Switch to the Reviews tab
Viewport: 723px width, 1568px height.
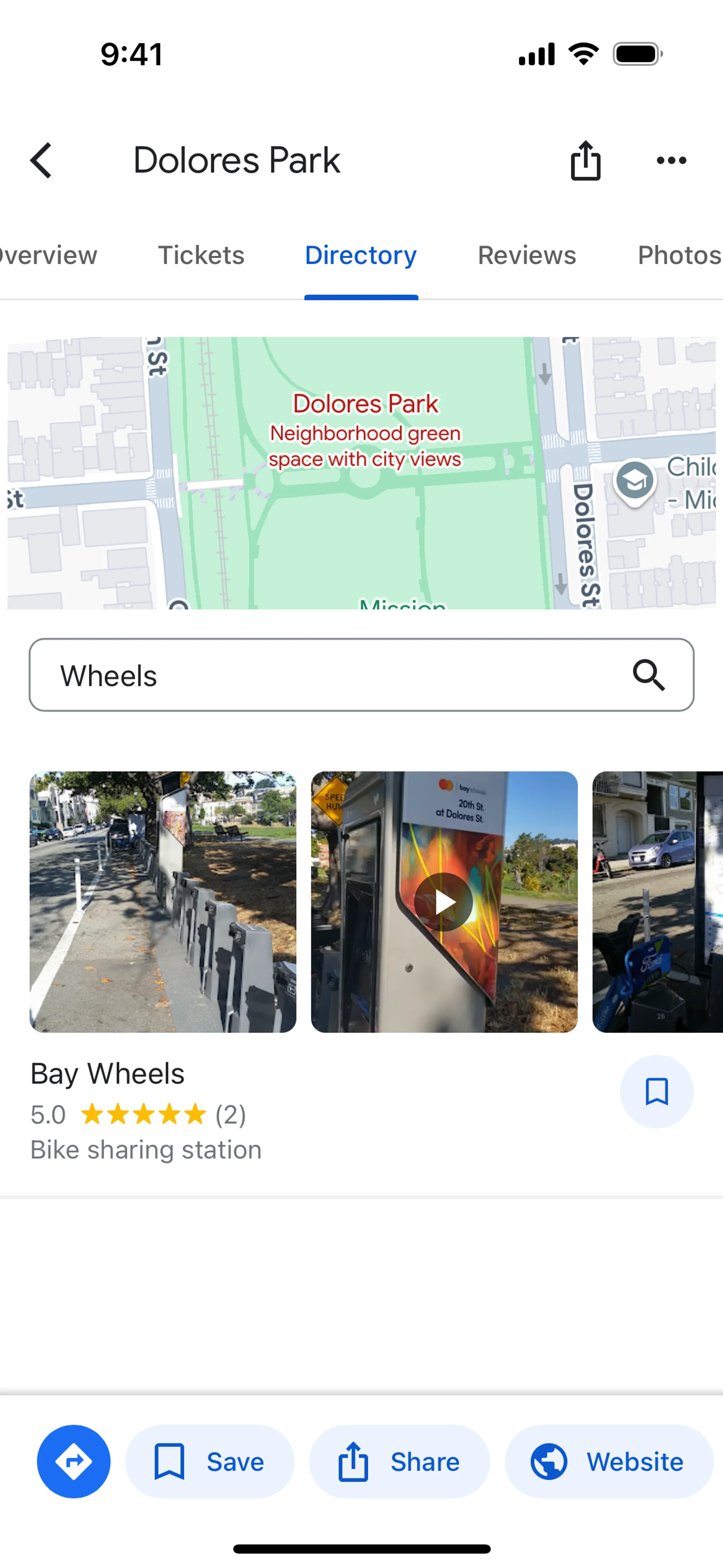(526, 256)
